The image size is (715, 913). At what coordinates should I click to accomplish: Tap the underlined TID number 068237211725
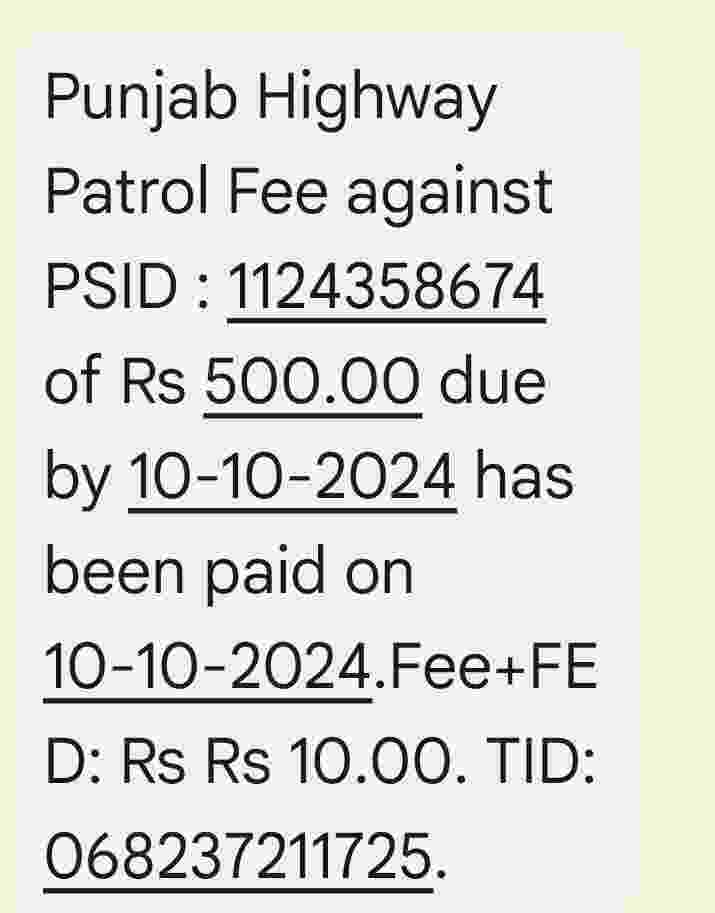(238, 857)
